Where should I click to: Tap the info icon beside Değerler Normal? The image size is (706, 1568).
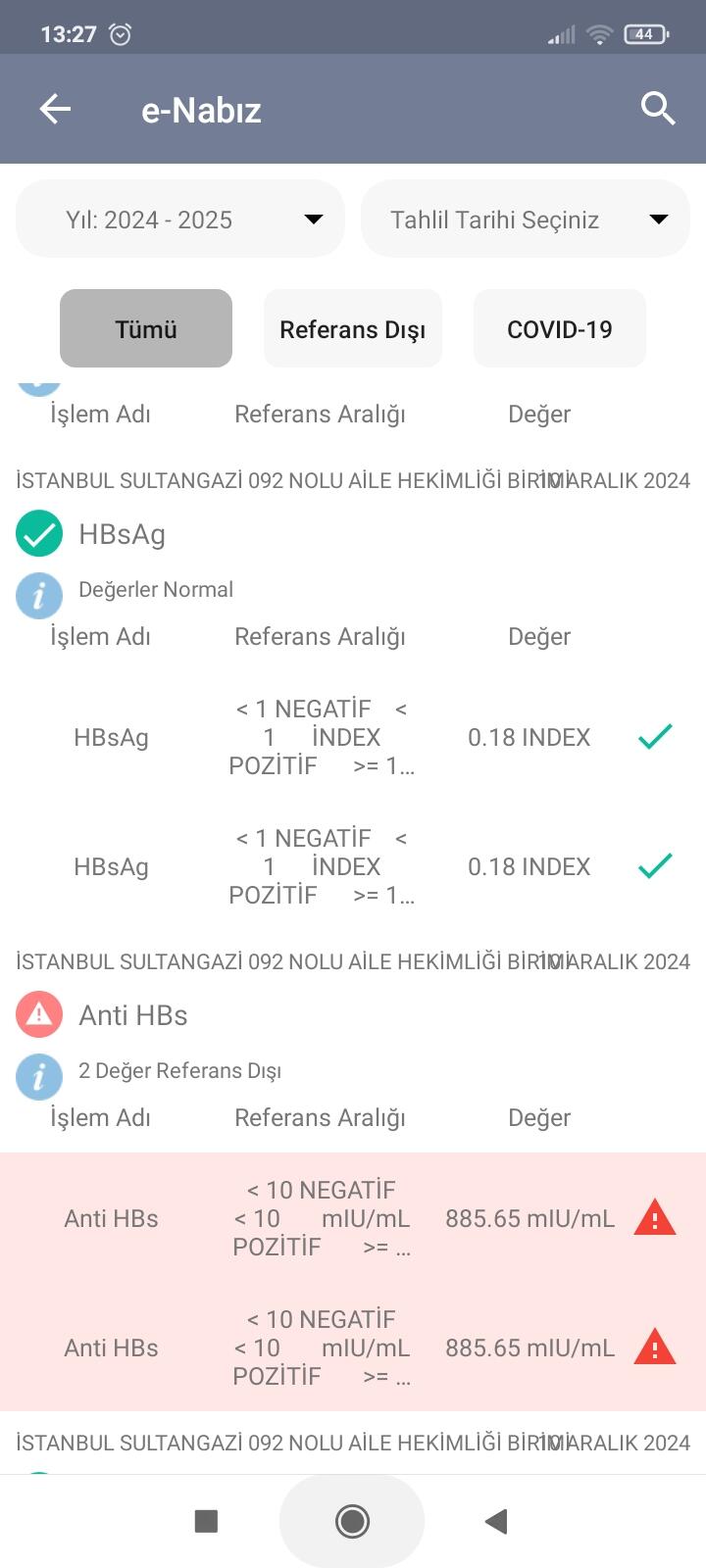click(39, 595)
